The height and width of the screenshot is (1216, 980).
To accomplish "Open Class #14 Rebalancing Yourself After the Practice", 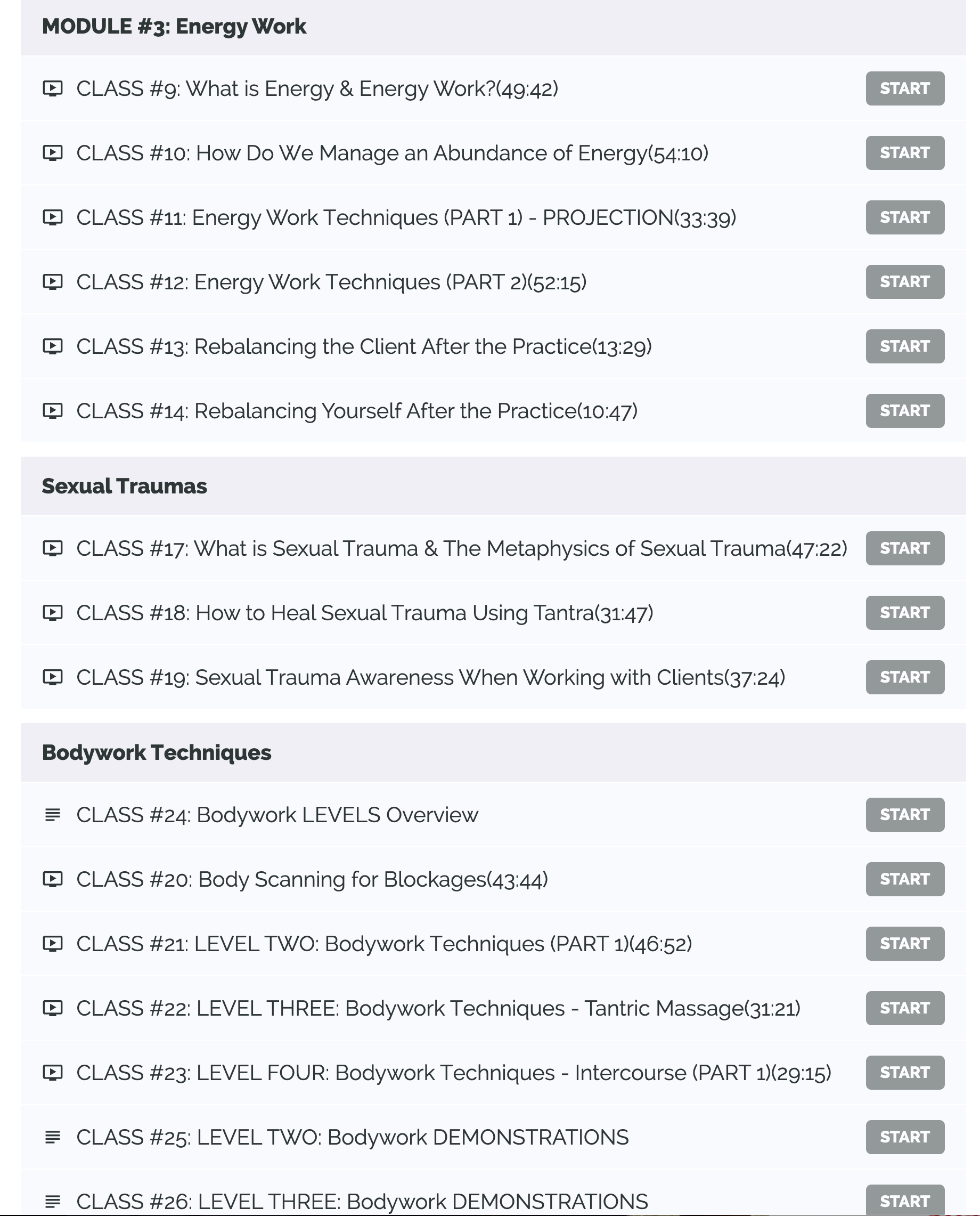I will pos(904,411).
